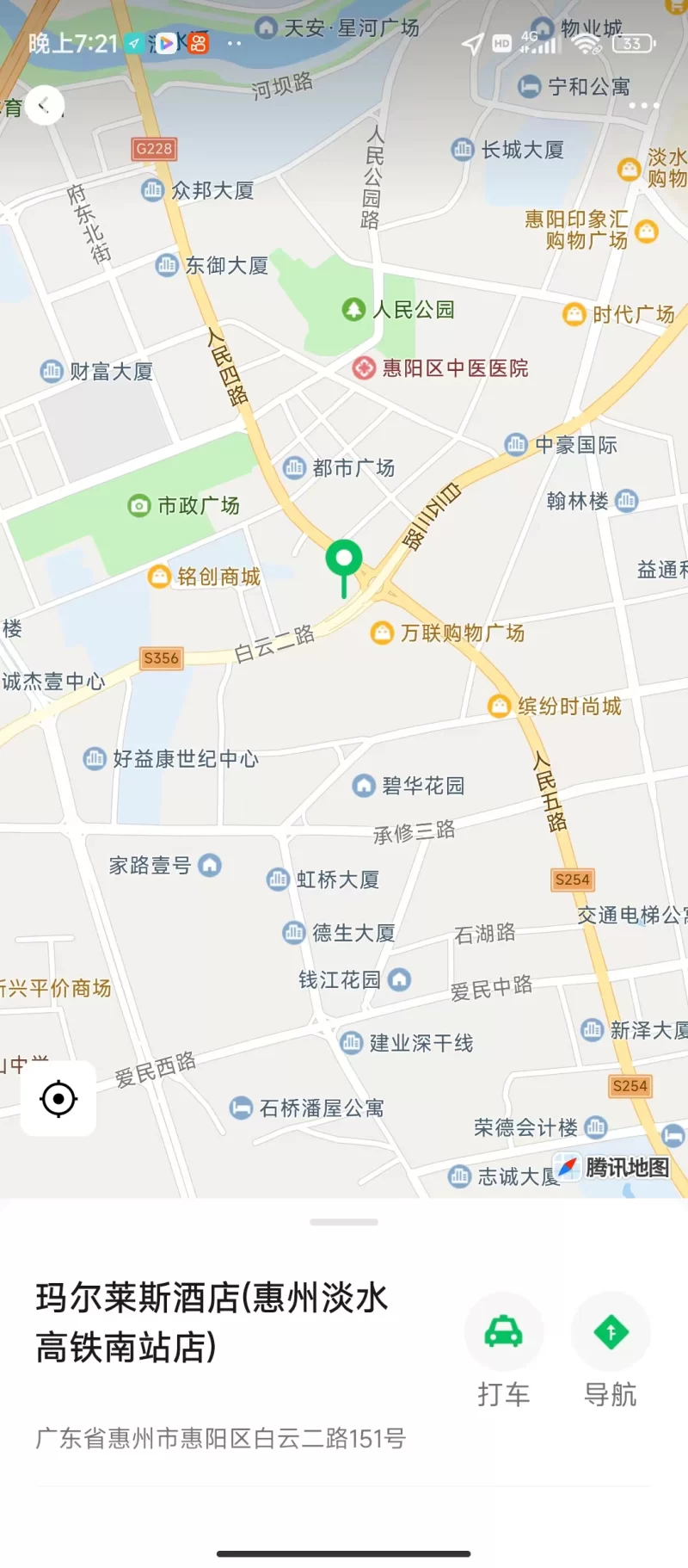Viewport: 688px width, 1568px height.
Task: Recenter the map on my location
Action: click(x=58, y=1099)
